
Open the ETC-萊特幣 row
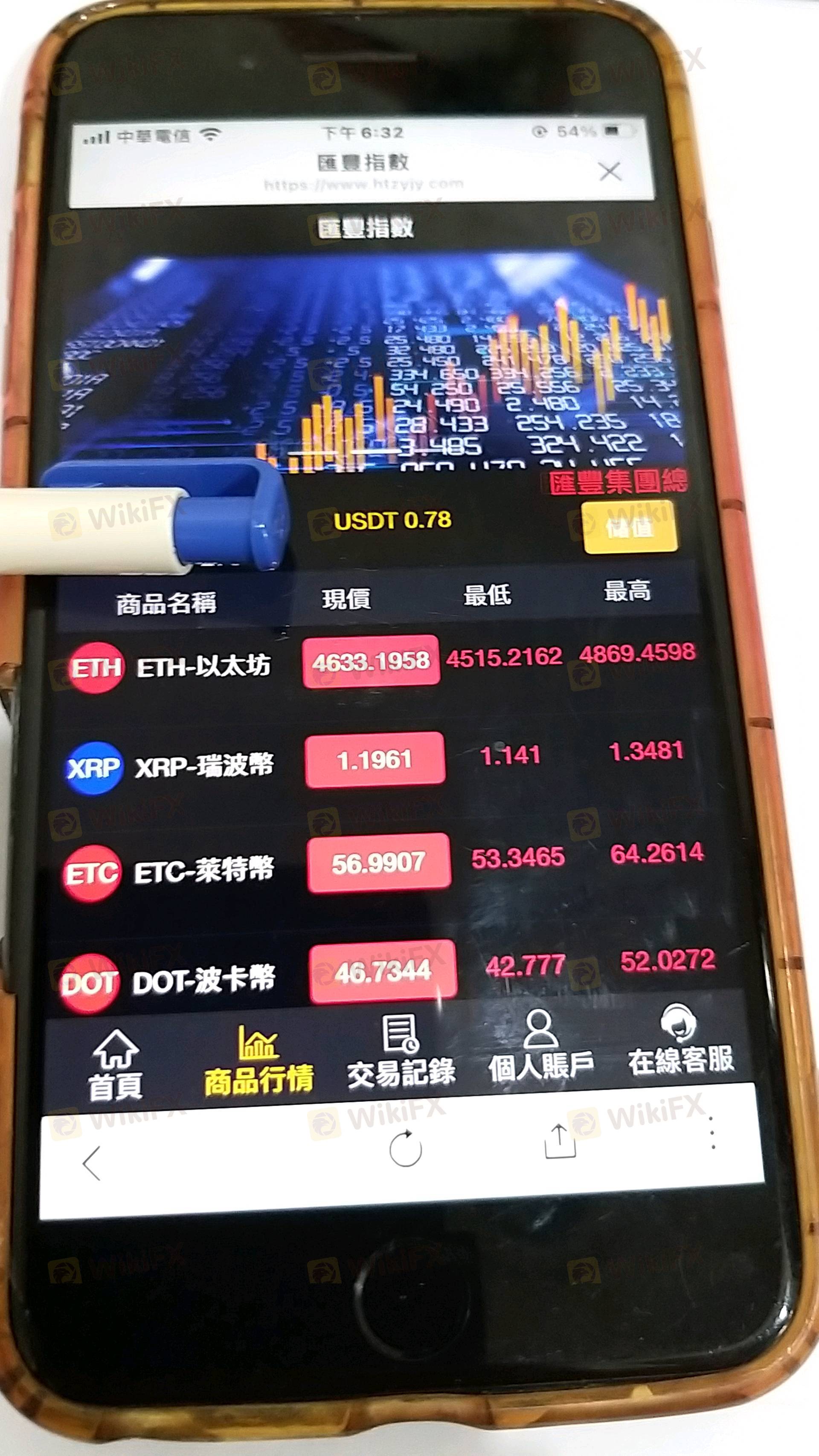203,871
